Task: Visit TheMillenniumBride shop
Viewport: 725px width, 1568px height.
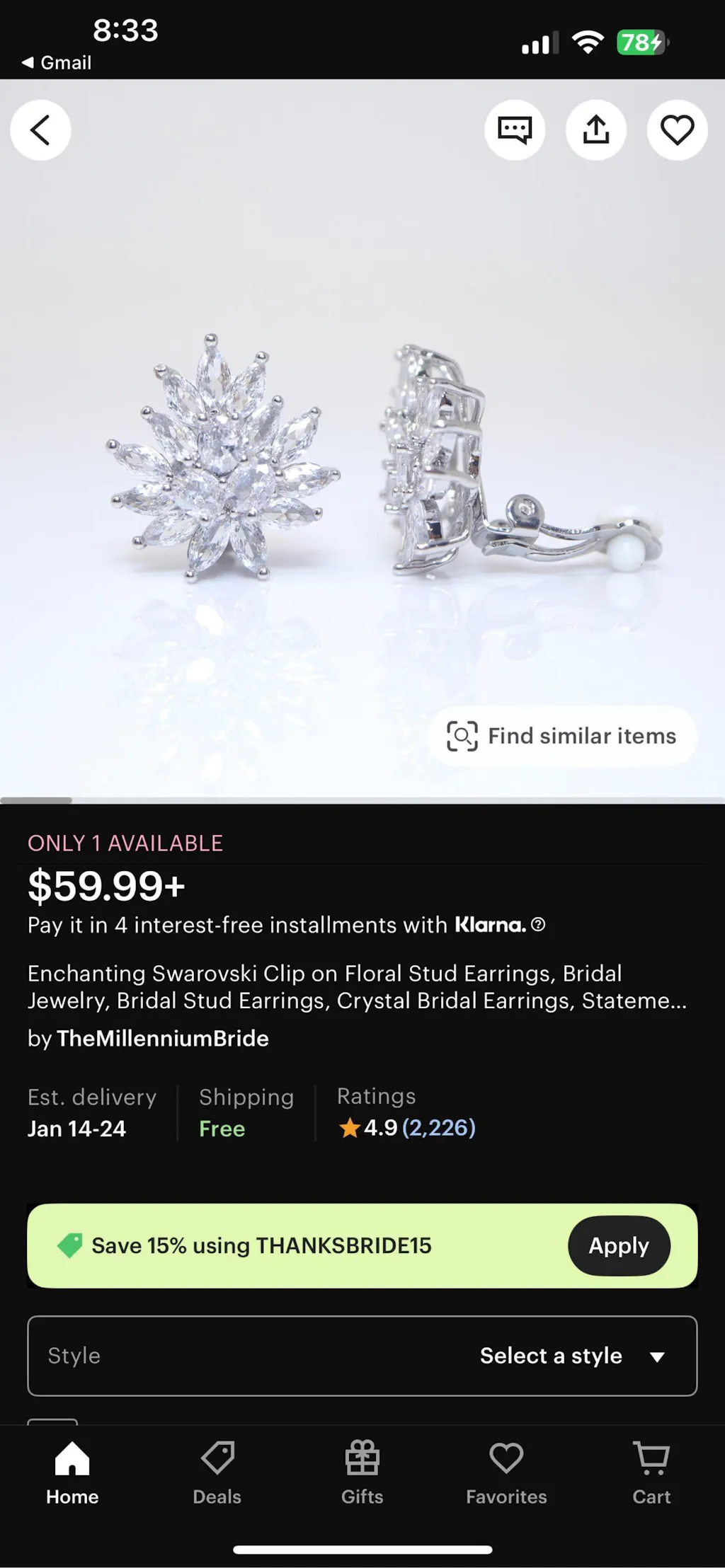Action: click(162, 1038)
